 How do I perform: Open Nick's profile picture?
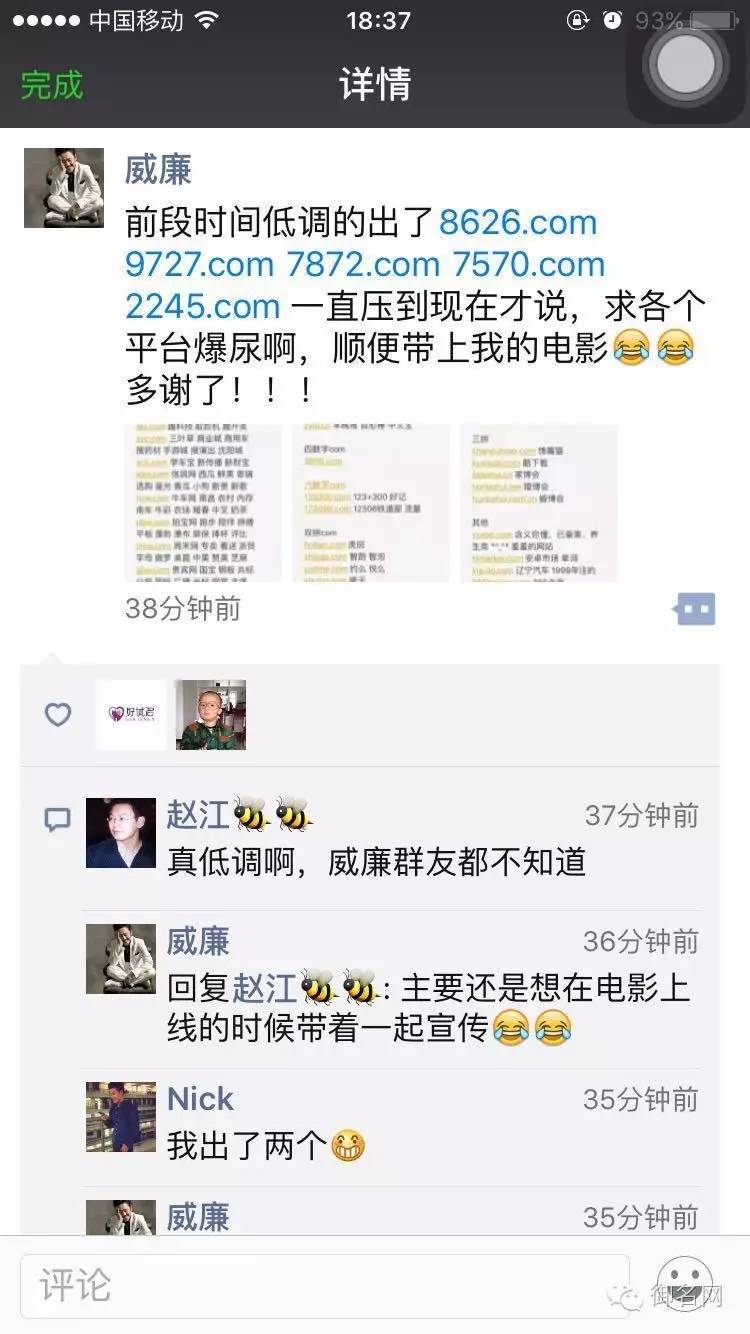pos(121,1116)
